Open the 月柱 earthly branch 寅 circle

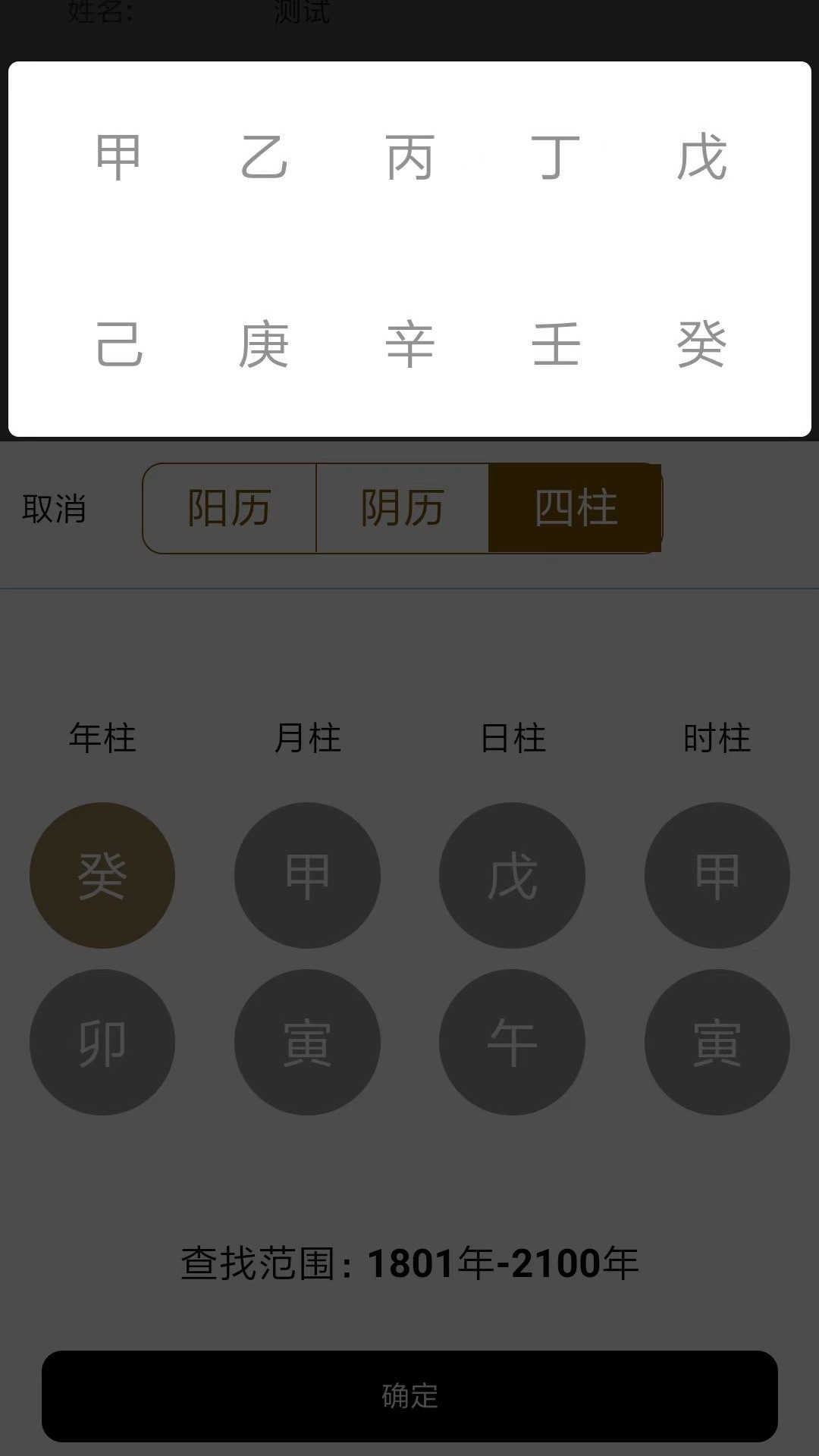click(x=307, y=1042)
